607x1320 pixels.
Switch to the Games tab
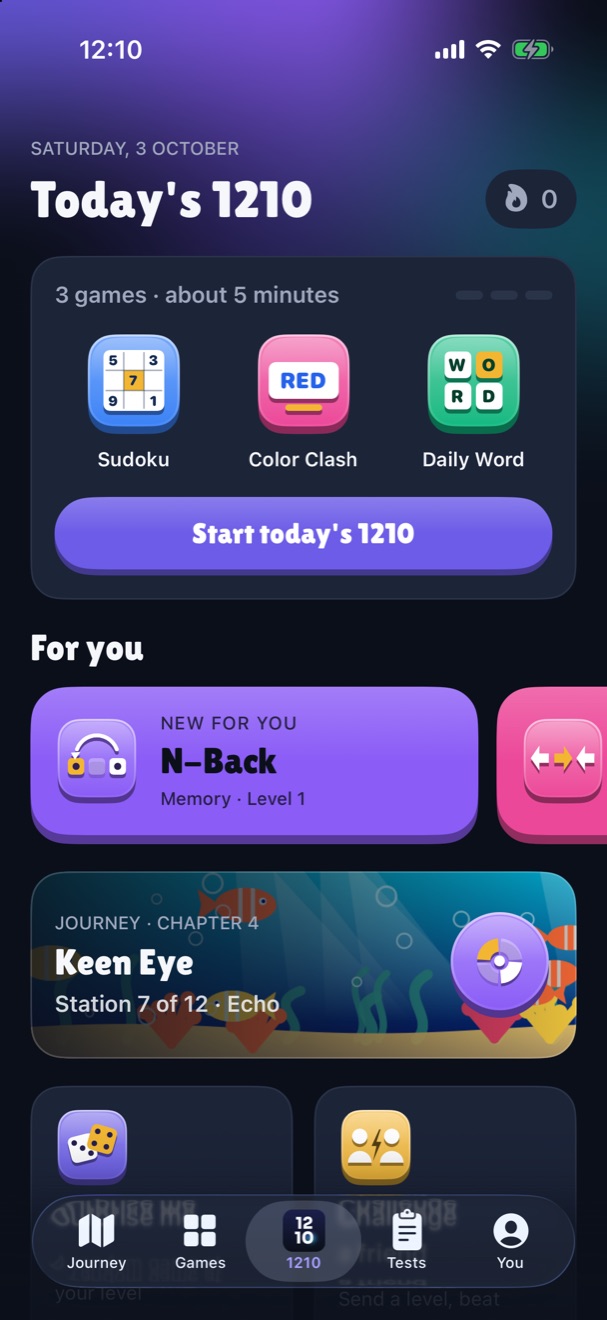tap(200, 1241)
